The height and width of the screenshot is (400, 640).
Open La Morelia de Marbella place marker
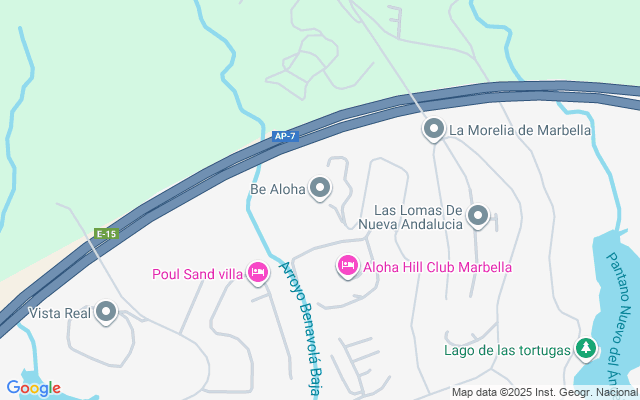[434, 129]
